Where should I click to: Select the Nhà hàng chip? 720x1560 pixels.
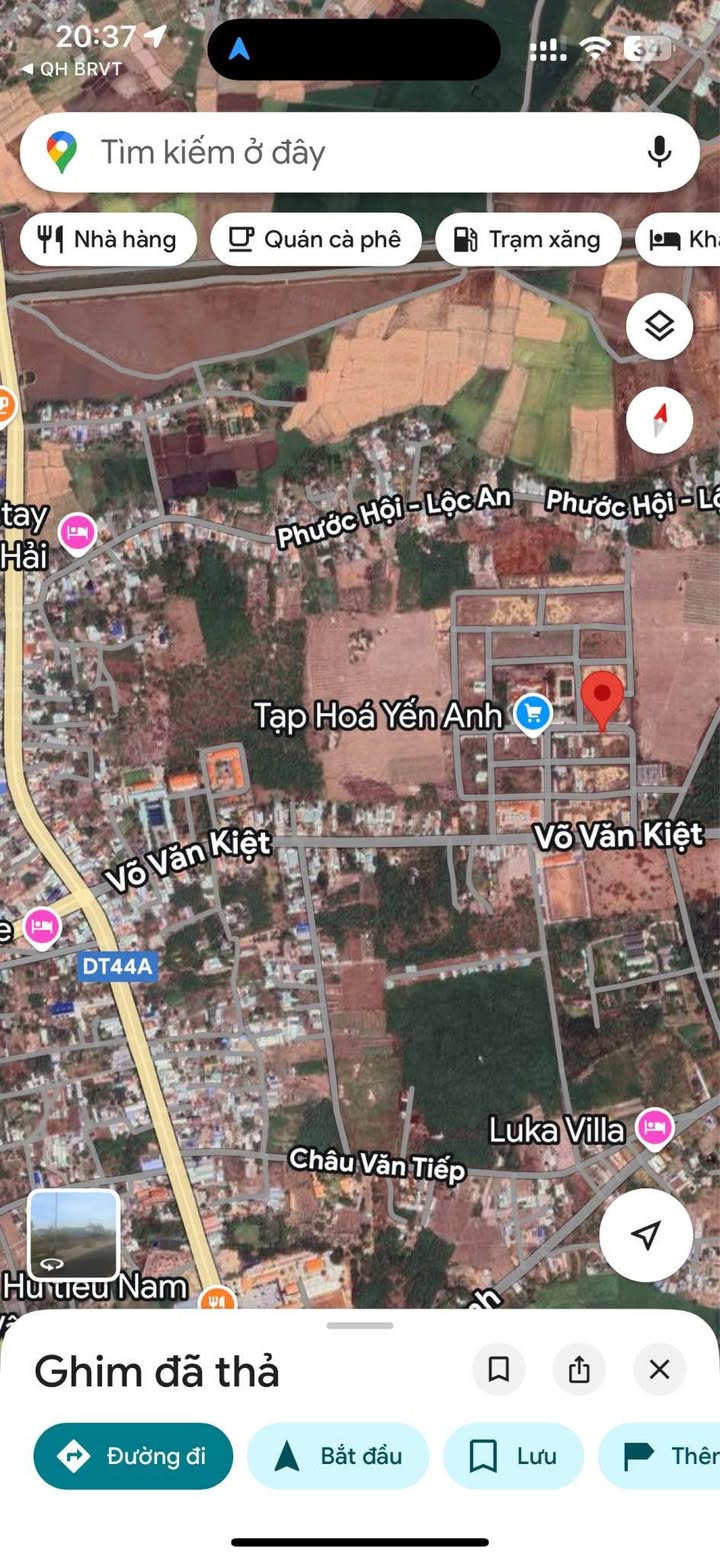pyautogui.click(x=107, y=239)
